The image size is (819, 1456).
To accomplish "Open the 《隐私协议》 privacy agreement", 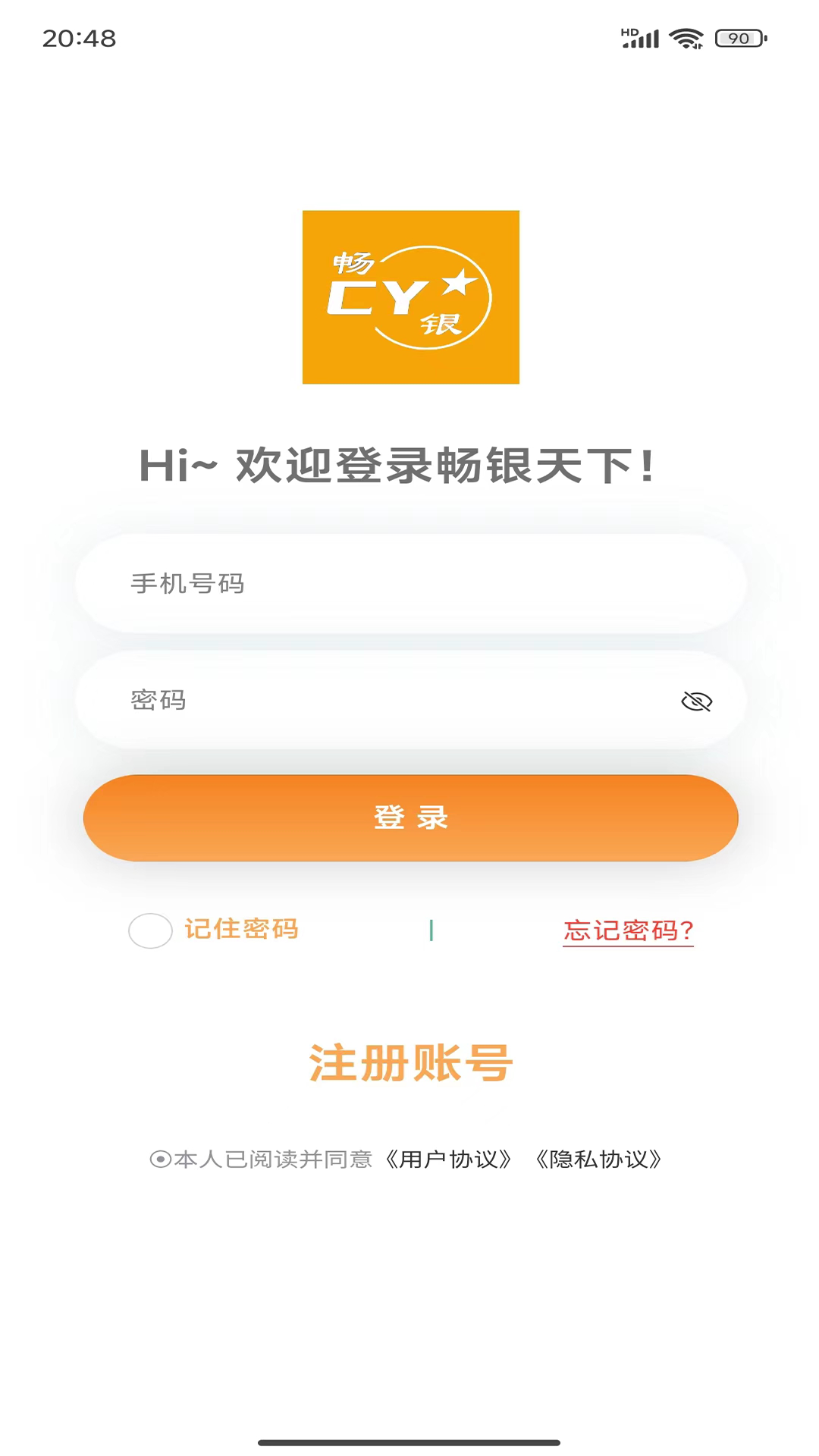I will click(598, 1159).
